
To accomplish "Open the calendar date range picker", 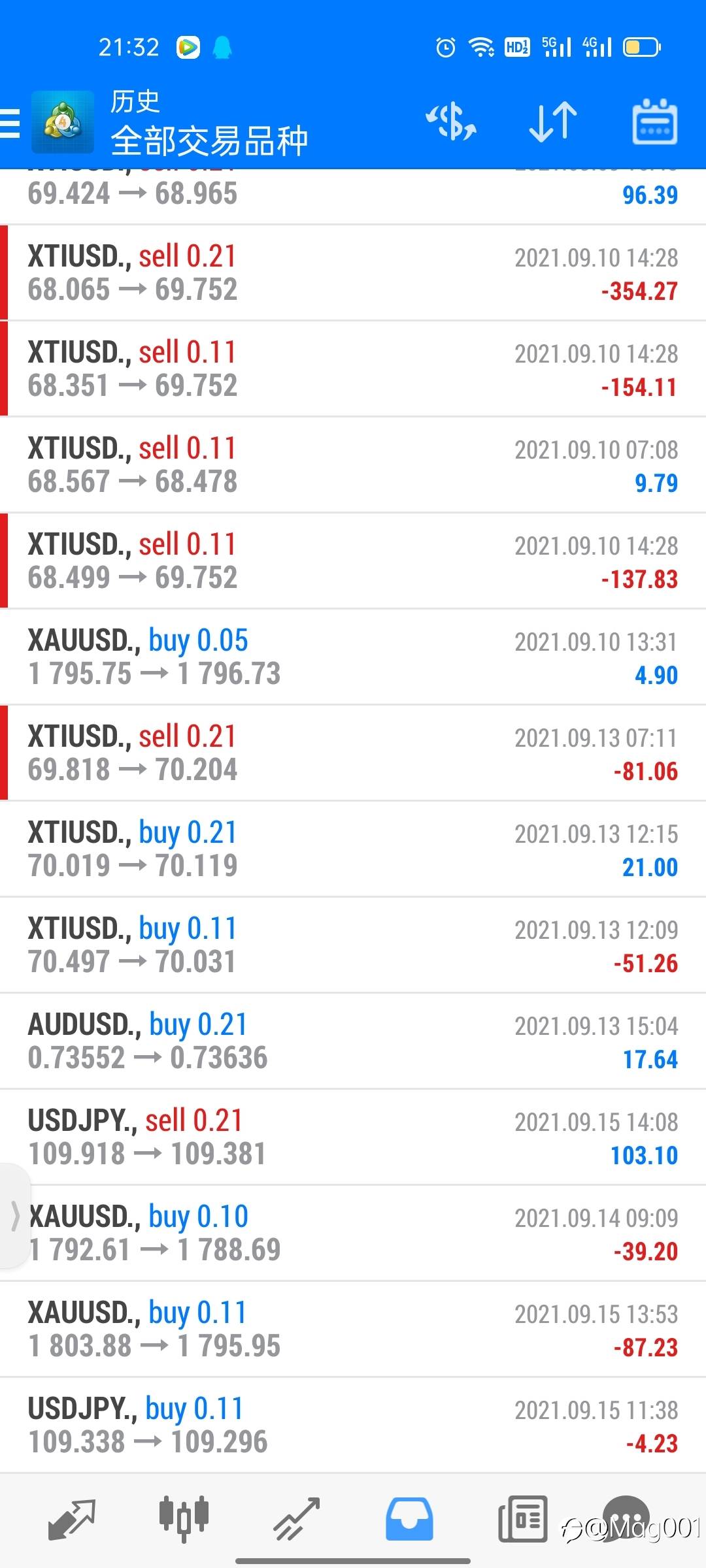I will tap(654, 122).
